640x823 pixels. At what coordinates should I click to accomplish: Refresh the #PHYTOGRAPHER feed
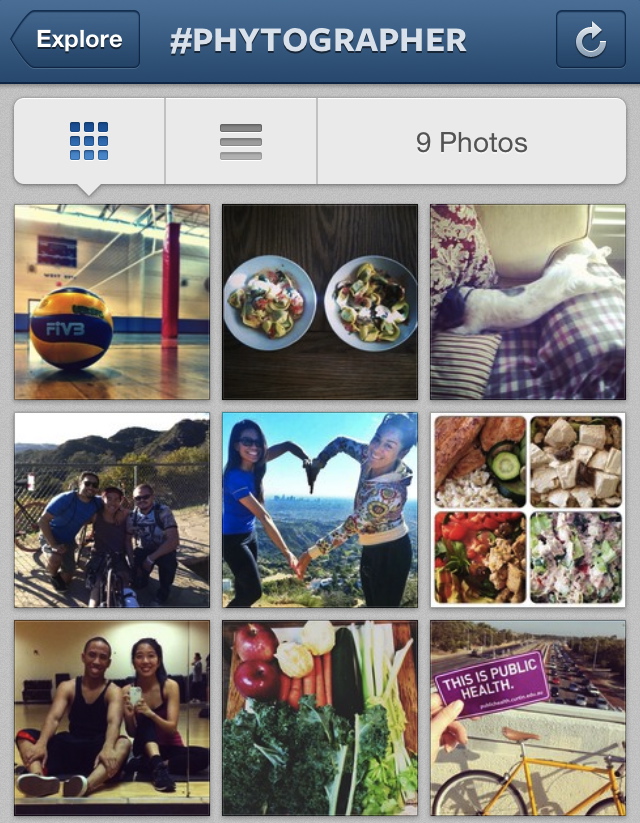pyautogui.click(x=590, y=40)
